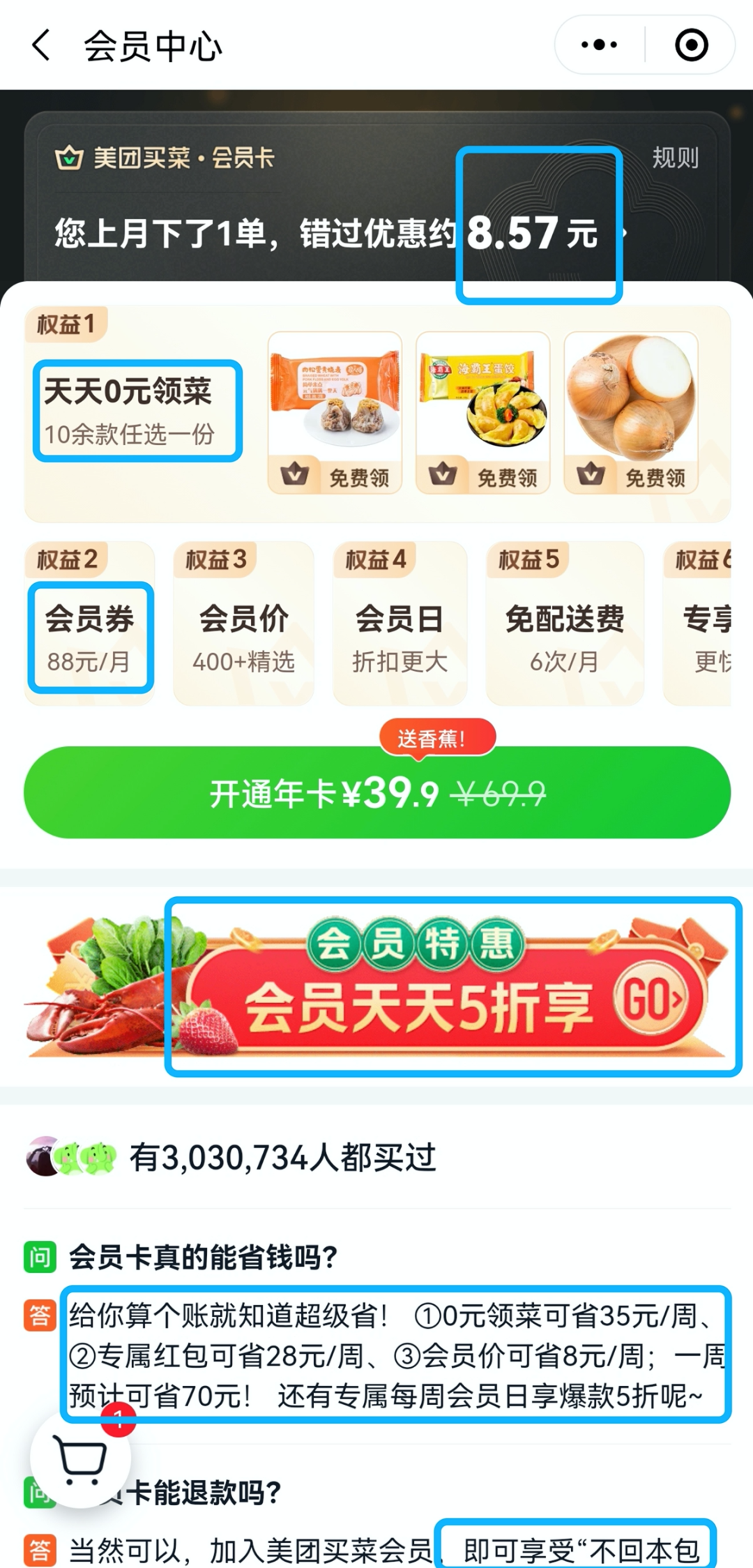Open 会员券 88元/月 benefit card
The width and height of the screenshot is (753, 1568).
click(90, 636)
